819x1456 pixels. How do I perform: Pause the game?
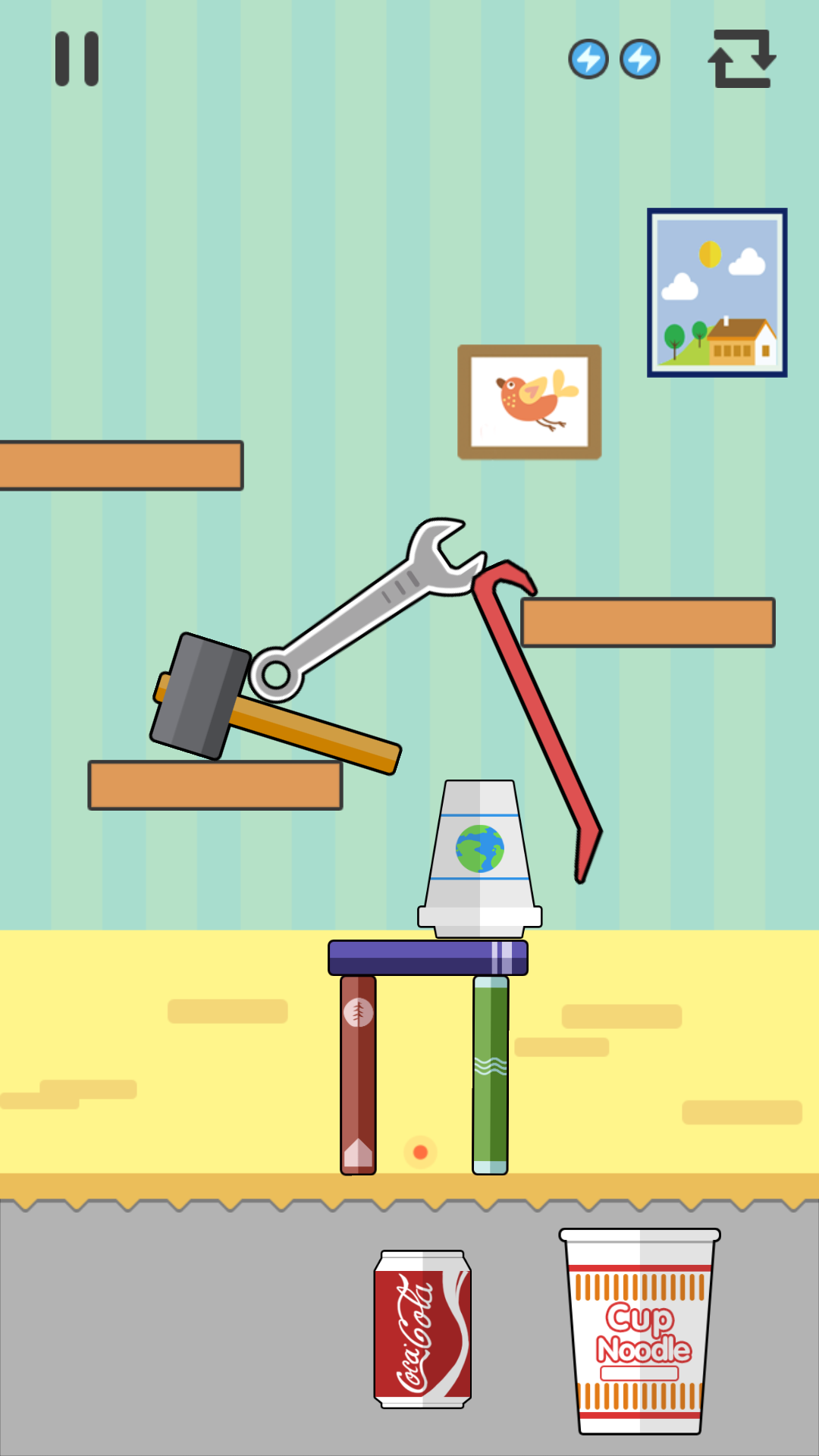76,59
